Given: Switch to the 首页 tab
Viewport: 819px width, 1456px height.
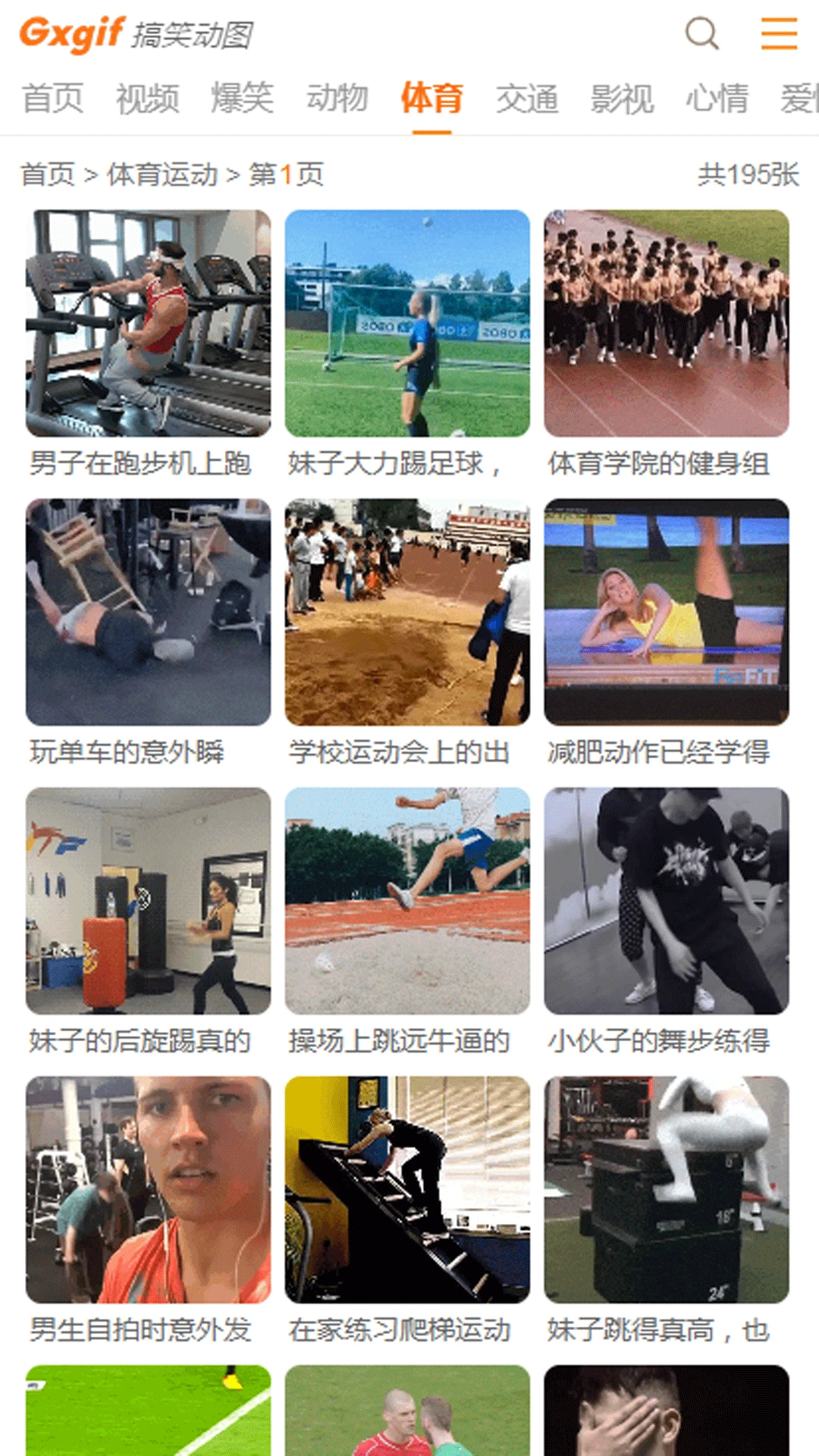Looking at the screenshot, I should [x=52, y=99].
